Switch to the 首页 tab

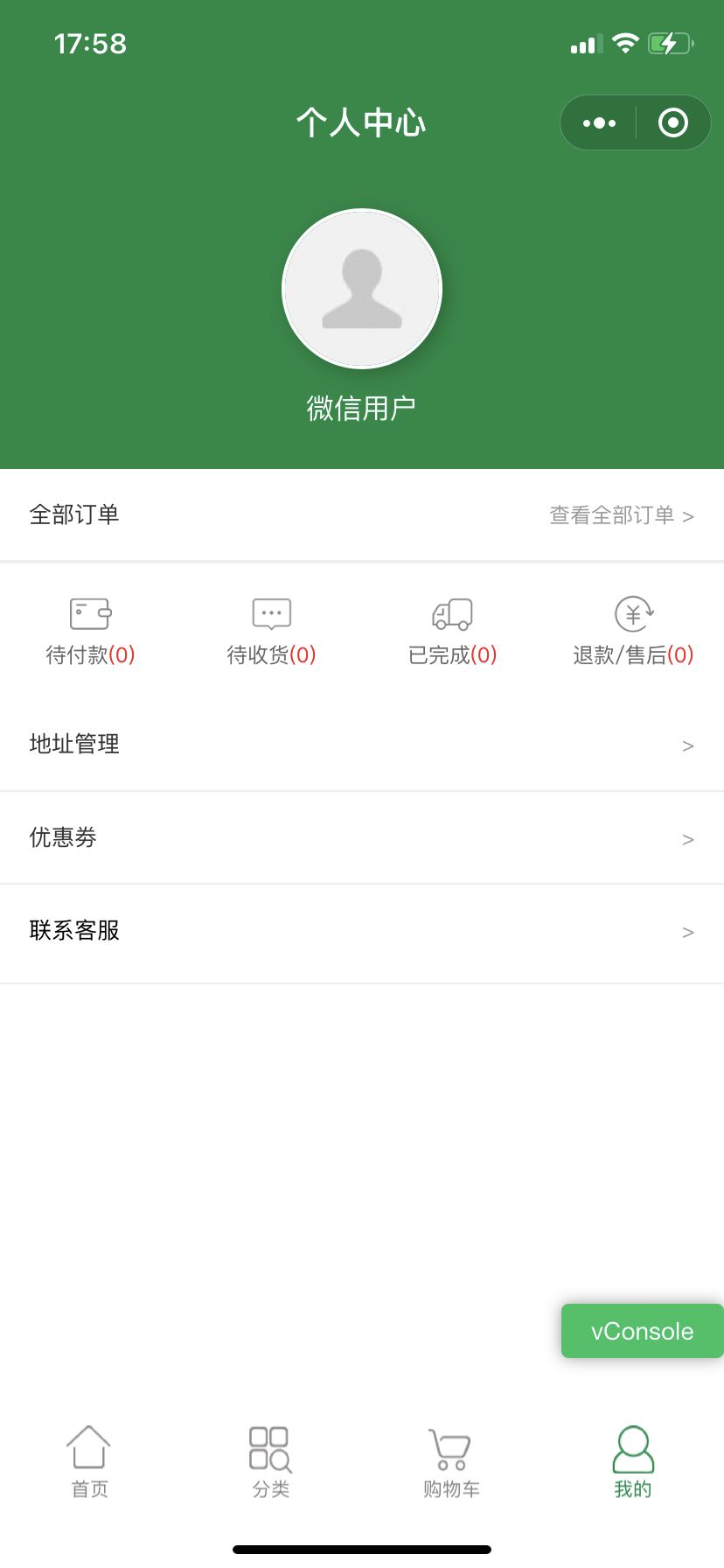[89, 1461]
